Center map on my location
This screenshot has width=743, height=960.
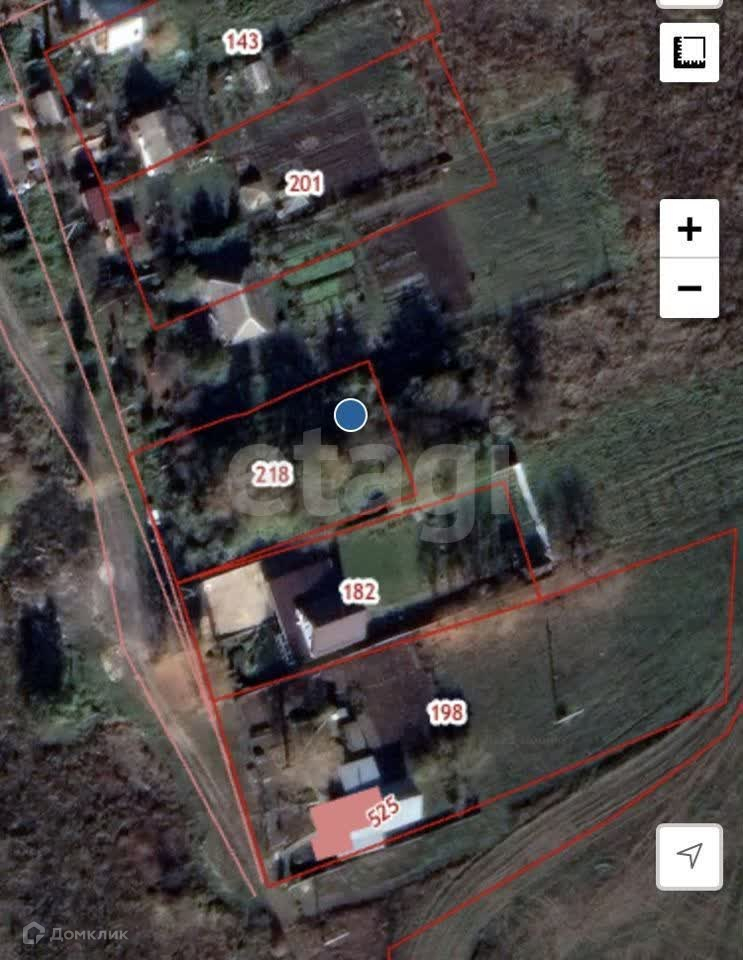(x=689, y=856)
